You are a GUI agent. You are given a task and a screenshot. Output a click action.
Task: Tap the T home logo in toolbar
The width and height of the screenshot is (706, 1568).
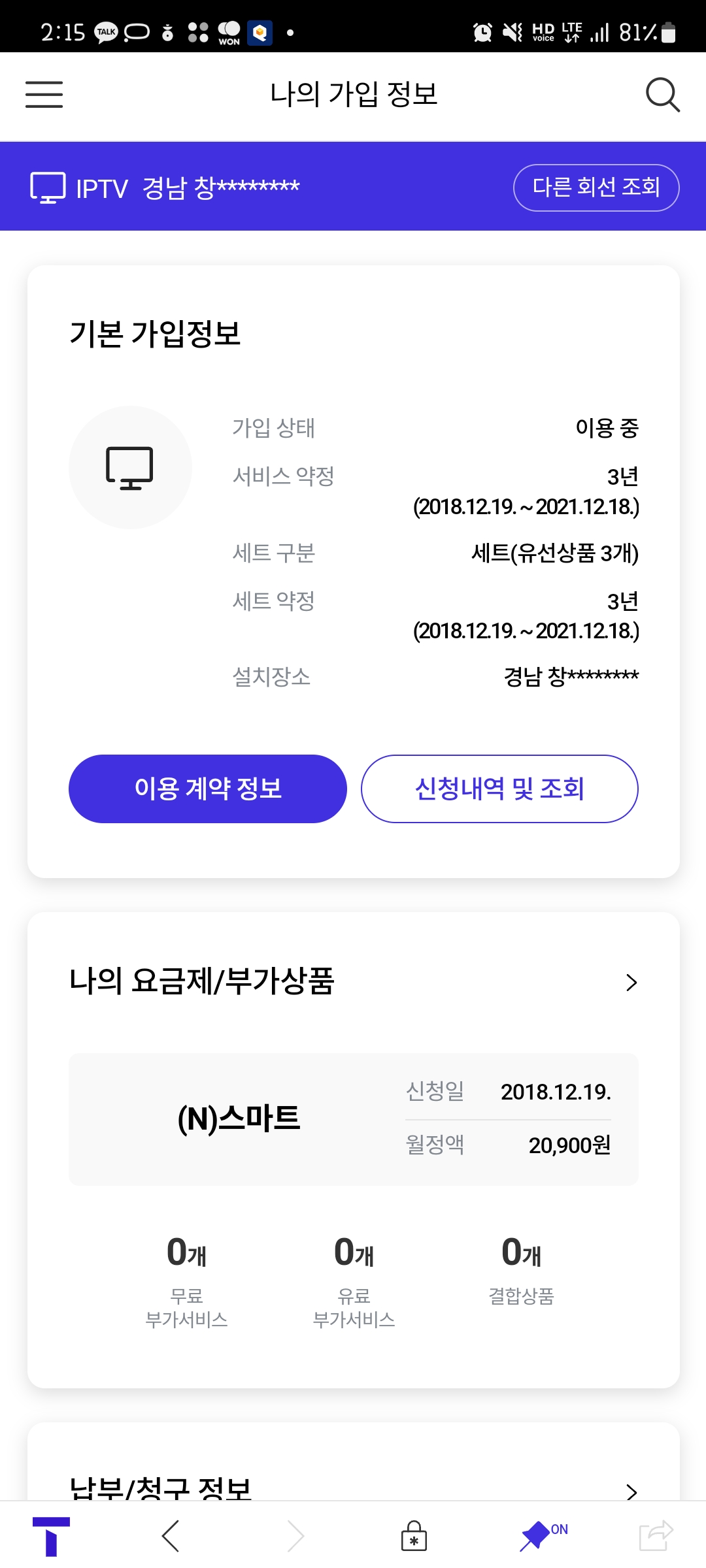[x=51, y=1535]
